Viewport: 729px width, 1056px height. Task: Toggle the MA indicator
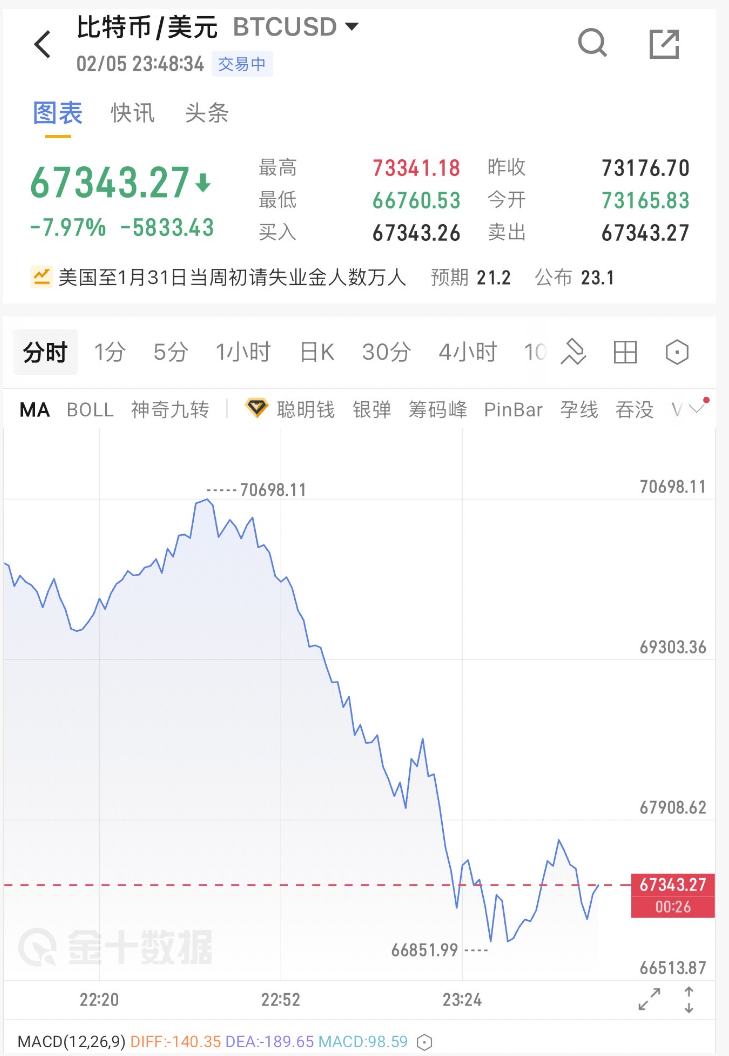coord(34,409)
